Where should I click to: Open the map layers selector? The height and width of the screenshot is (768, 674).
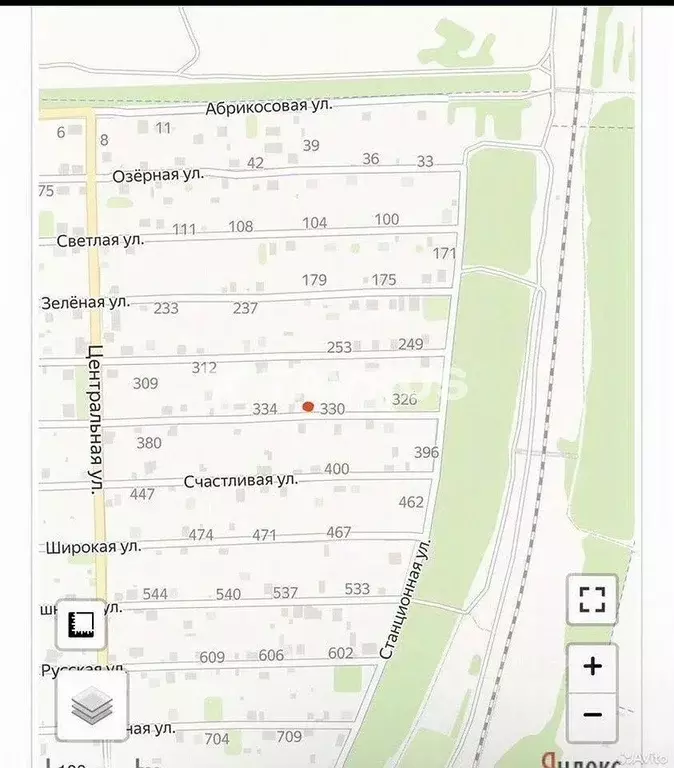tap(91, 707)
